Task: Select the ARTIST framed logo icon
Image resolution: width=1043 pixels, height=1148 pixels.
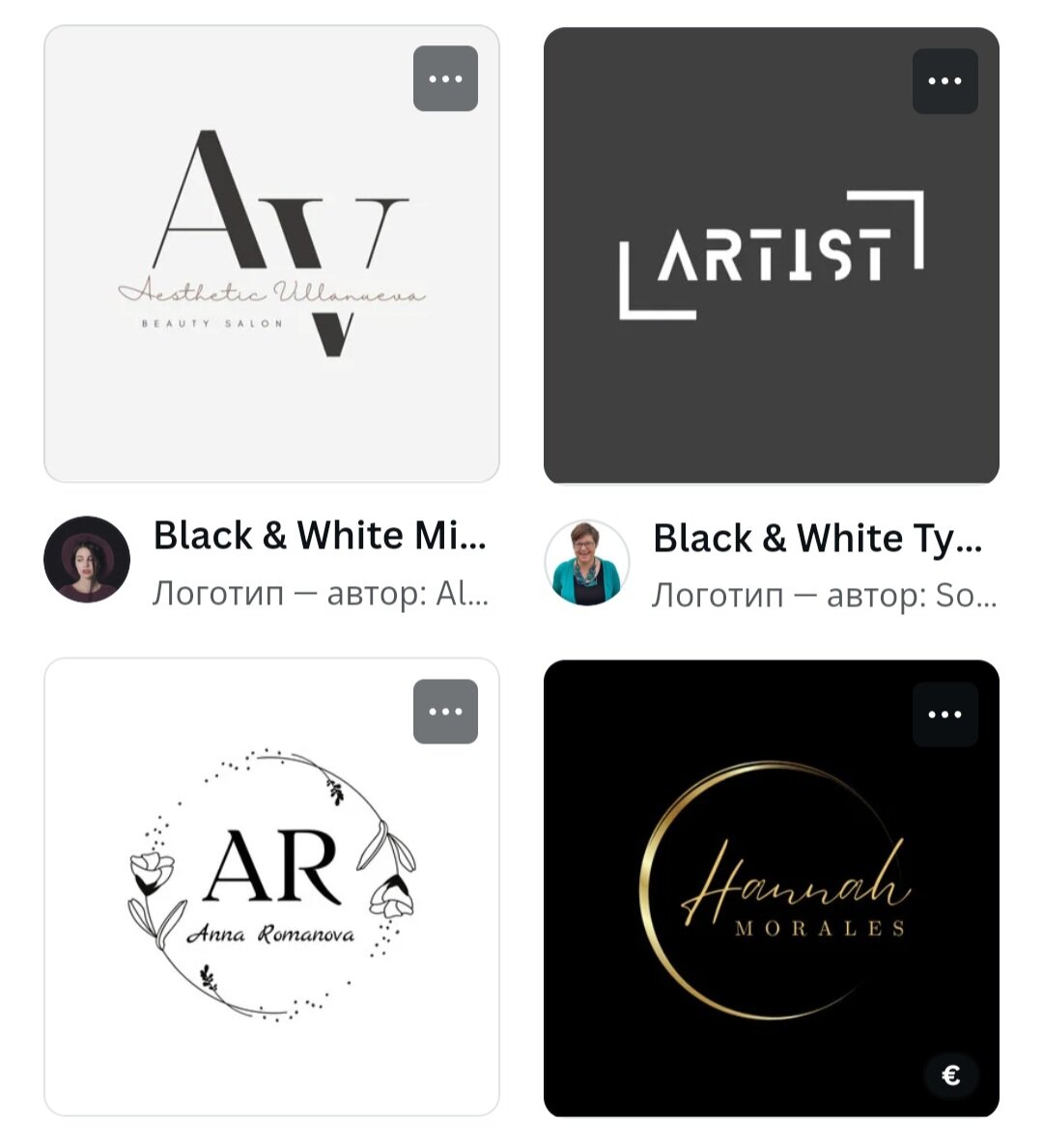Action: [x=772, y=253]
